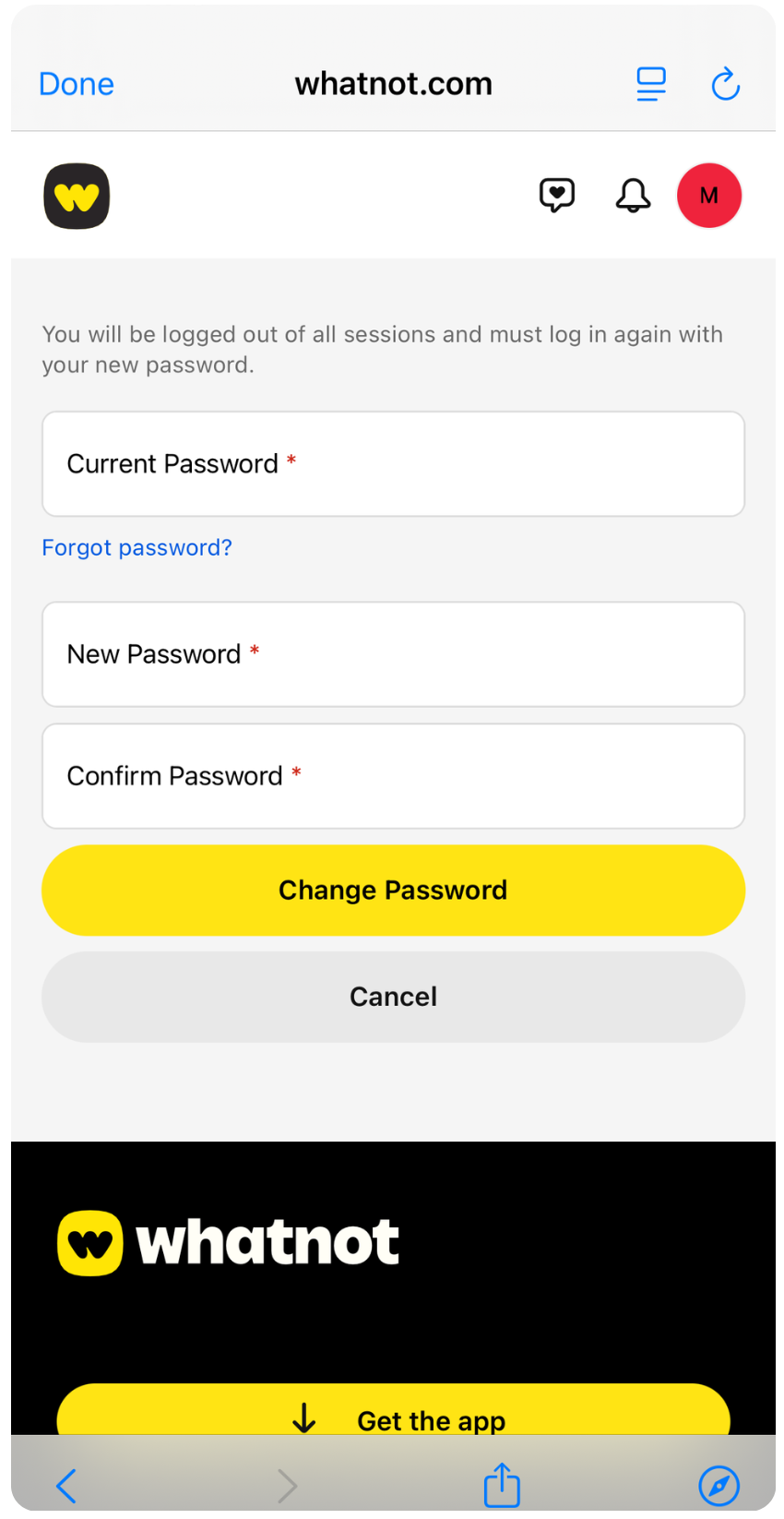This screenshot has width=784, height=1519.
Task: Select the New Password field
Action: [393, 654]
